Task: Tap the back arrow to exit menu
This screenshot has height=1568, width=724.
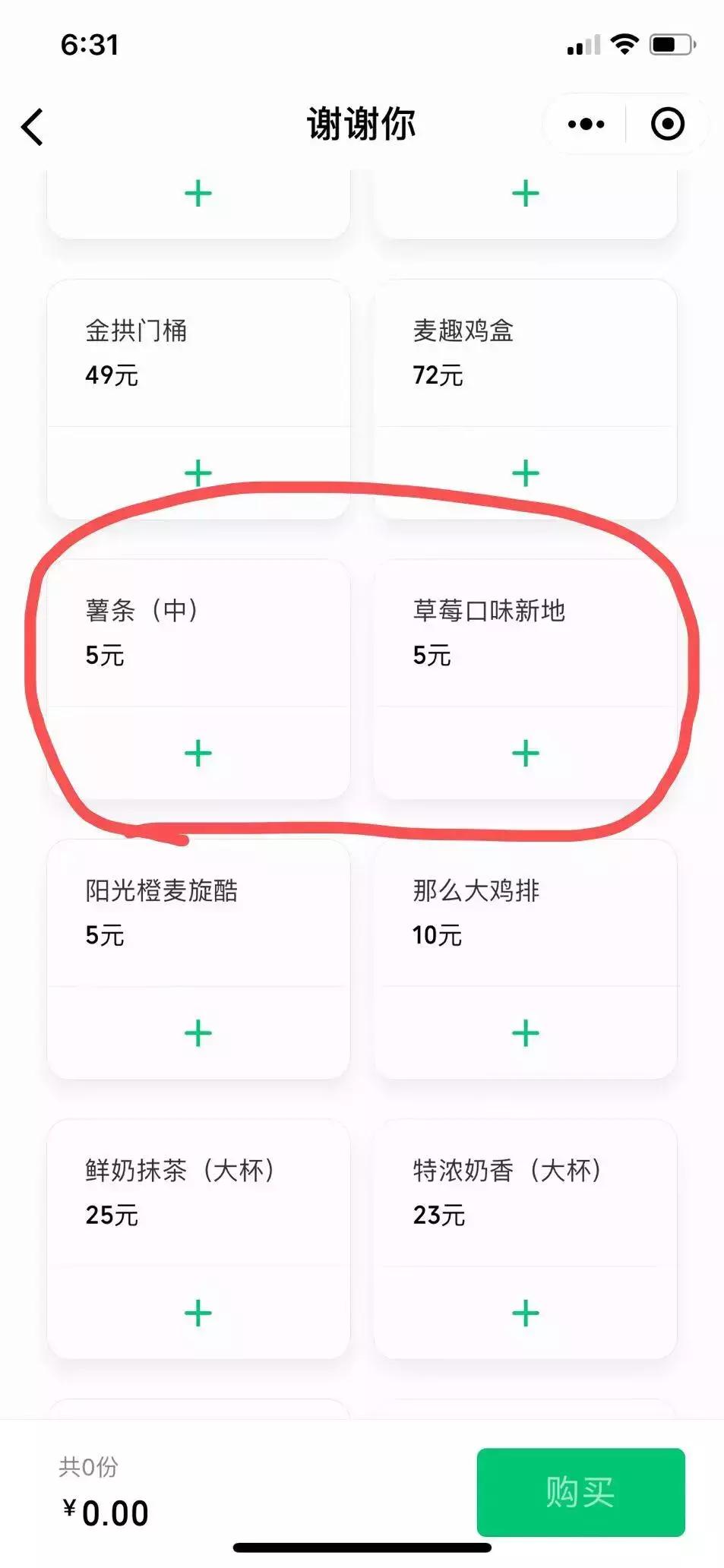Action: pyautogui.click(x=30, y=125)
